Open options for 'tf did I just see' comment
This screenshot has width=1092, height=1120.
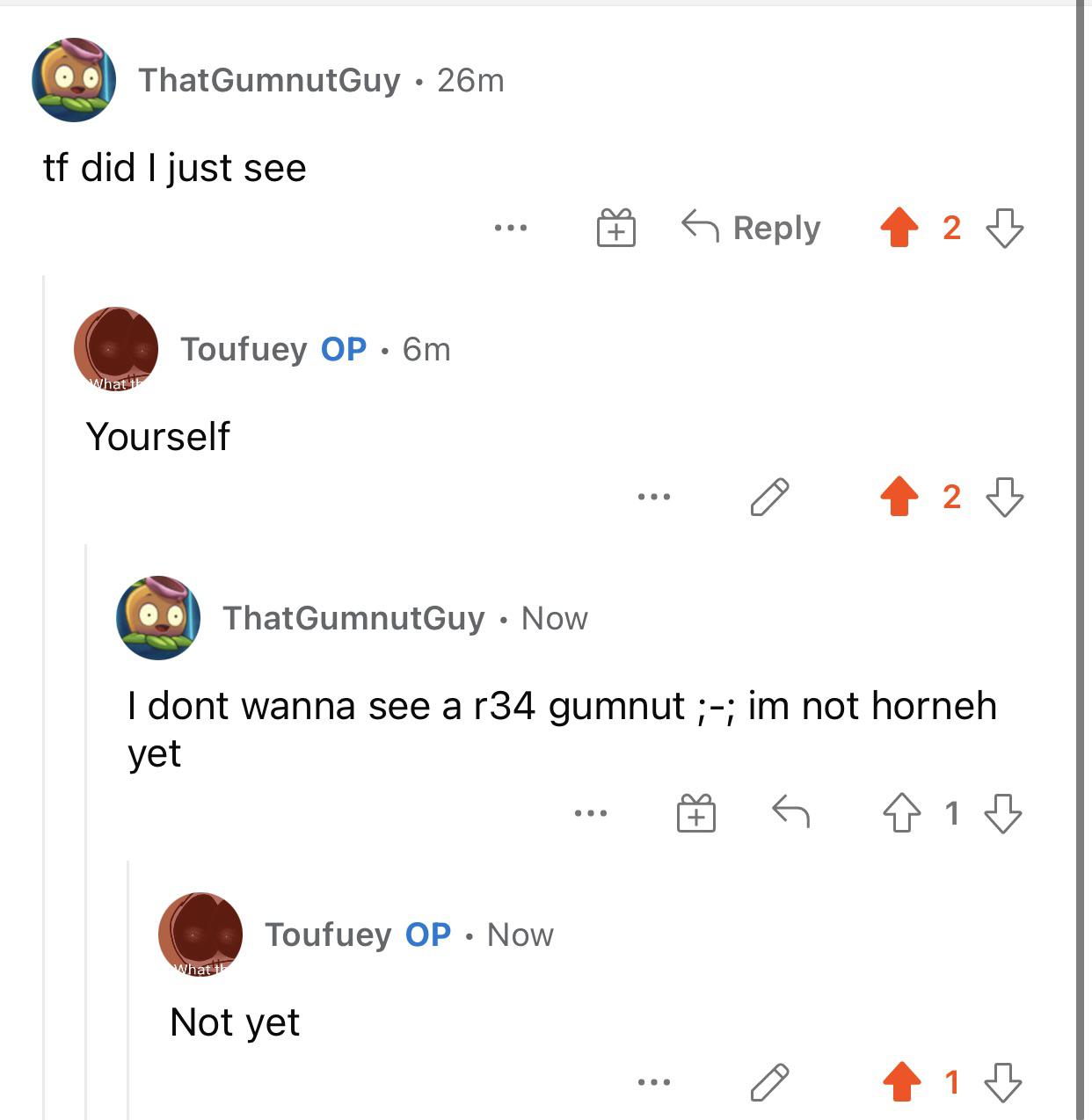(510, 228)
